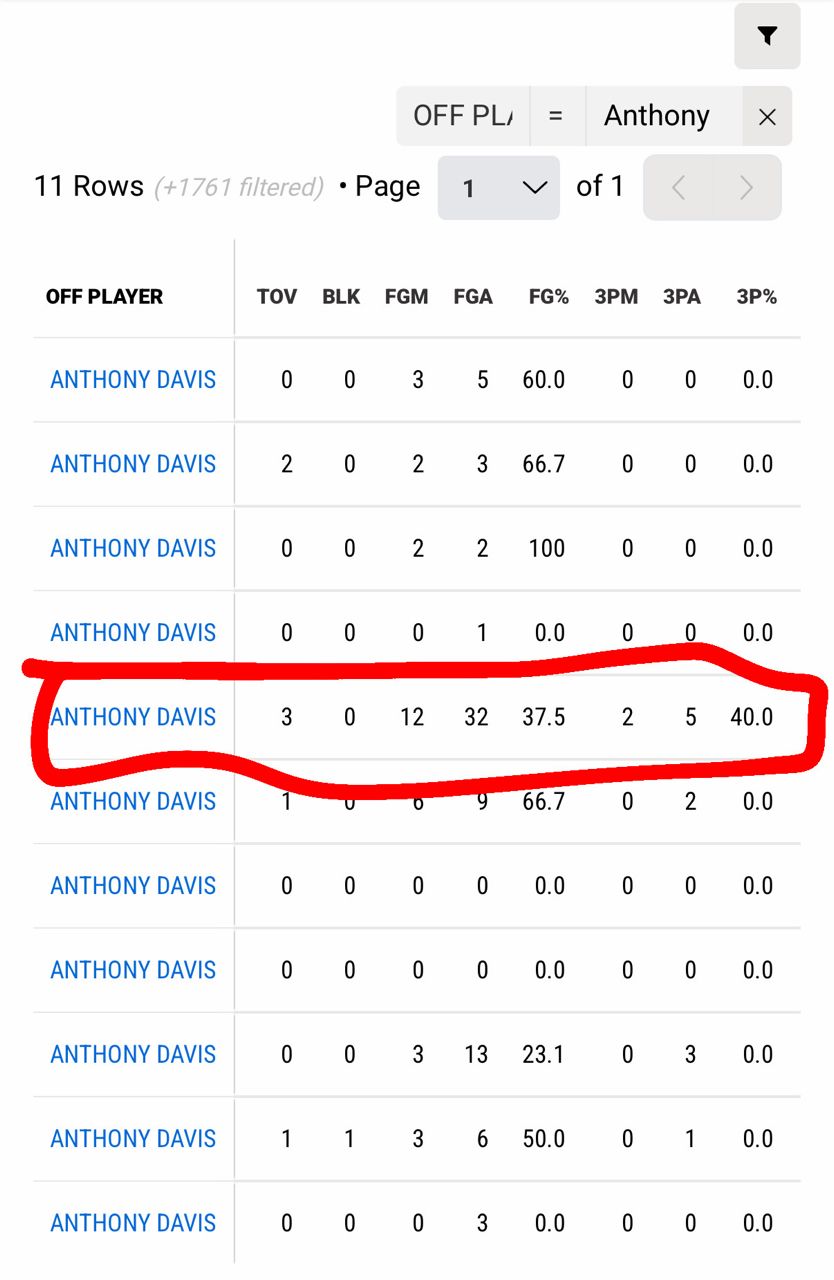
Task: Sort the table by OFF PLAYER header
Action: (104, 297)
